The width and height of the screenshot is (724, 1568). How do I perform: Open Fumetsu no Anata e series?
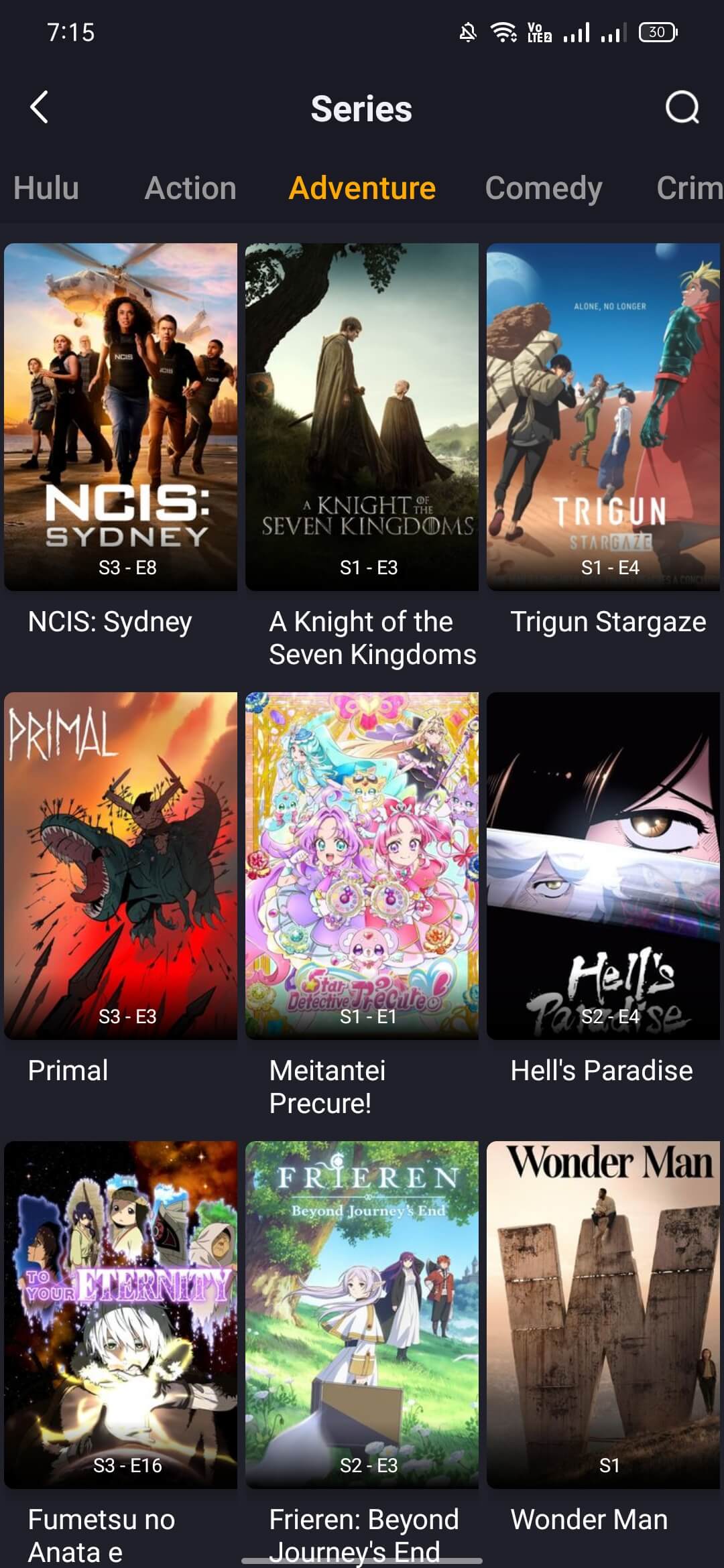click(121, 1315)
